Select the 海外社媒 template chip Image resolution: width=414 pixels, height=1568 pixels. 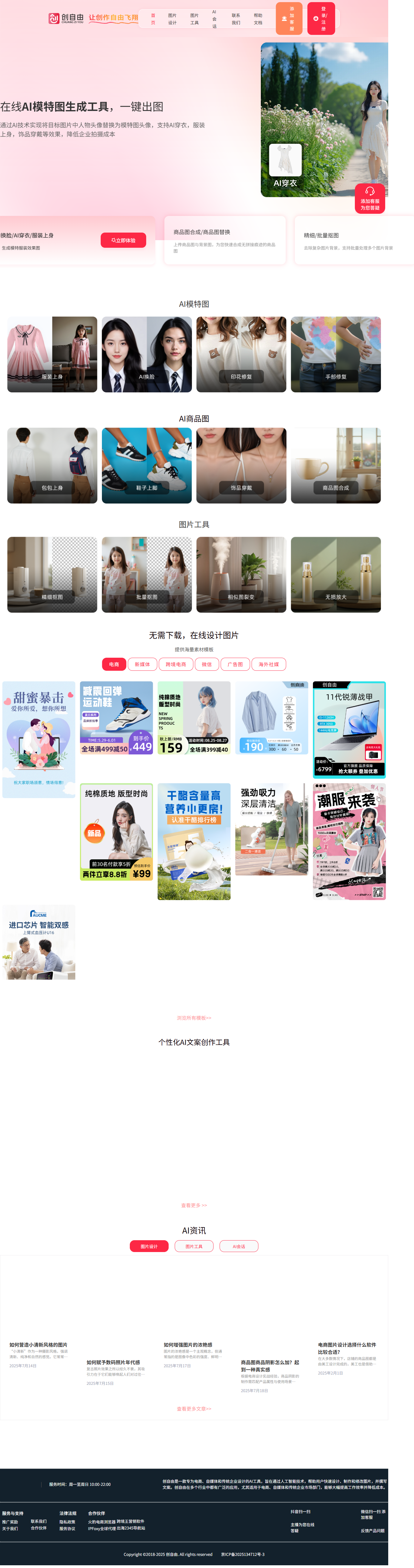268,664
